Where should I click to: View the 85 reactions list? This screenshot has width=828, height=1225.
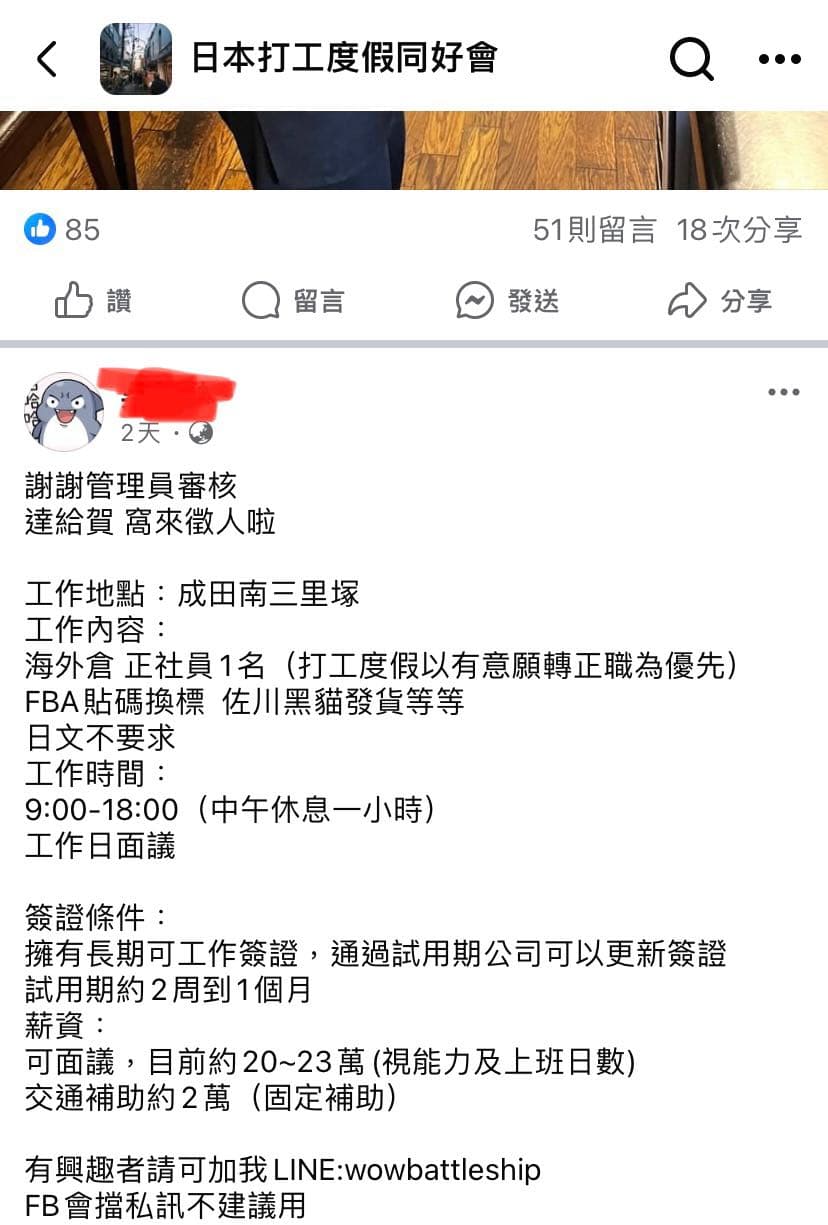click(x=63, y=230)
